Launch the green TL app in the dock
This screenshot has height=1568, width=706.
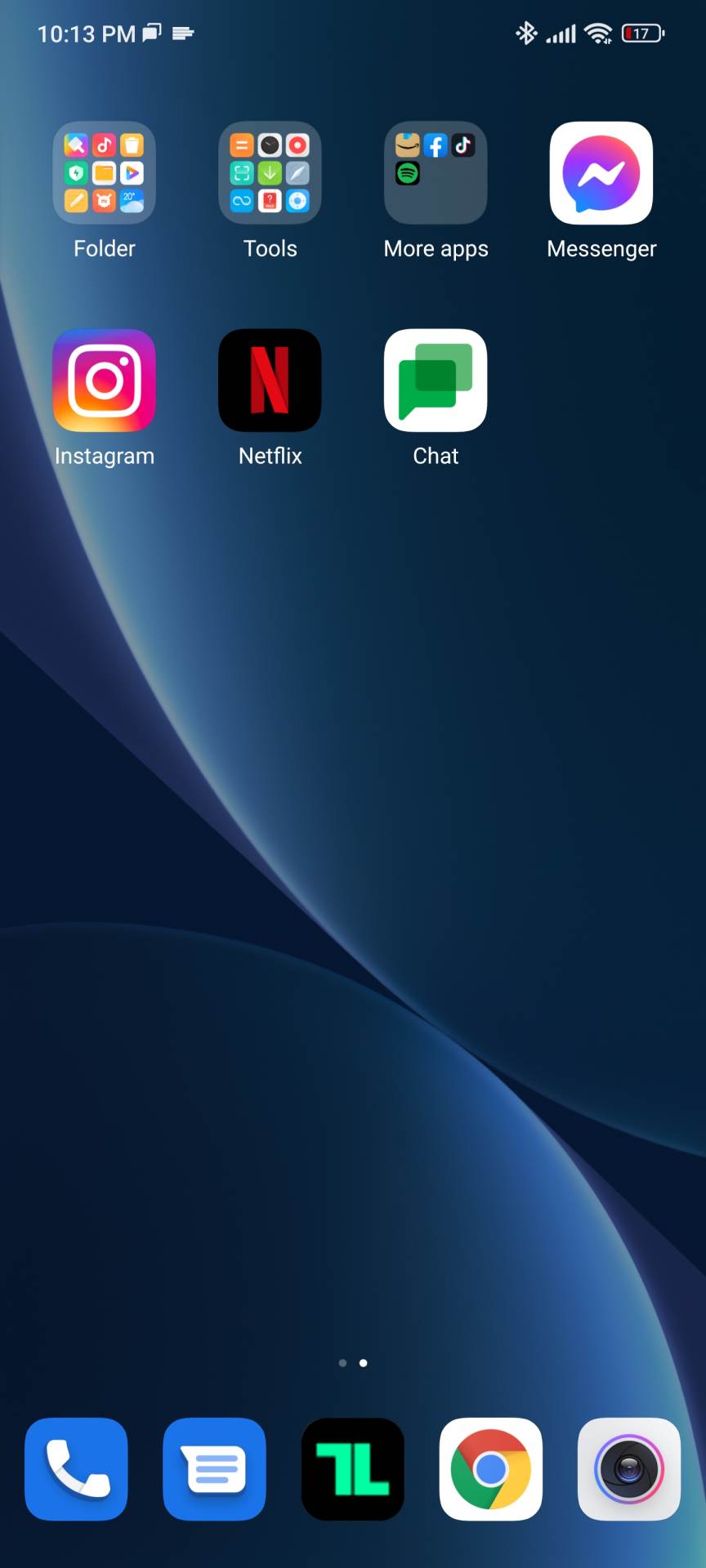pos(352,1468)
